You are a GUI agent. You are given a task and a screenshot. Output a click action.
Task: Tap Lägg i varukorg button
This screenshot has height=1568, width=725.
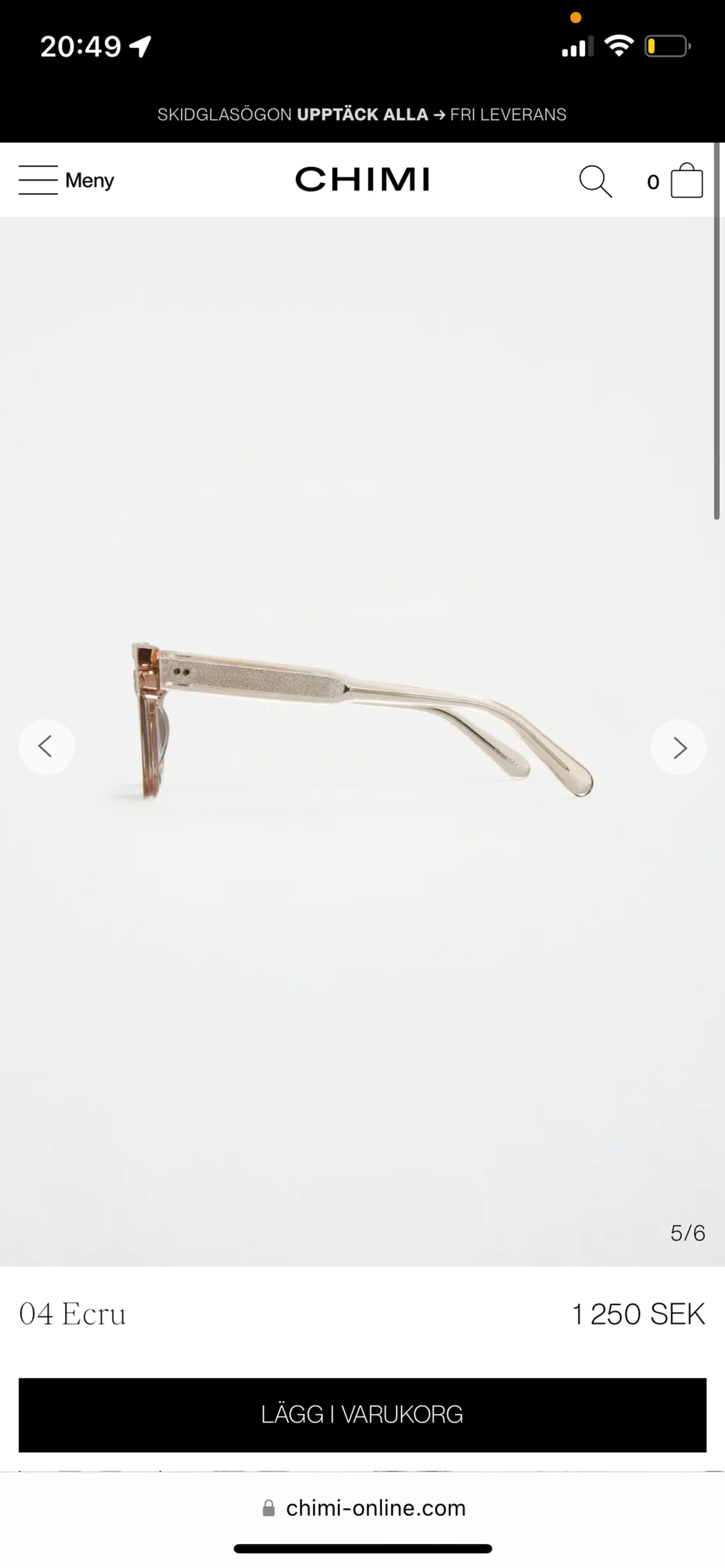(362, 1415)
